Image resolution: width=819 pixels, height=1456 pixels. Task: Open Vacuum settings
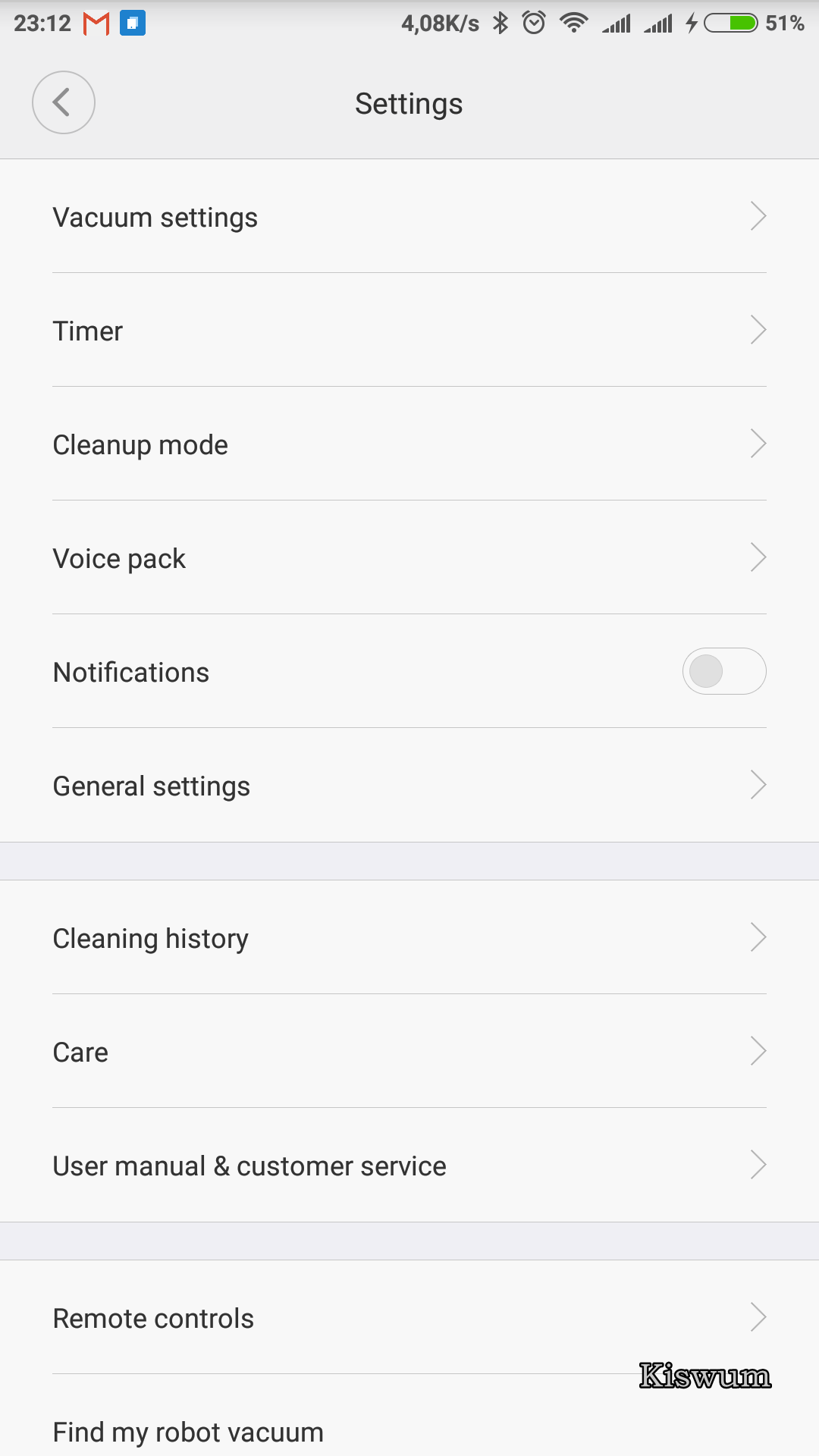[409, 216]
